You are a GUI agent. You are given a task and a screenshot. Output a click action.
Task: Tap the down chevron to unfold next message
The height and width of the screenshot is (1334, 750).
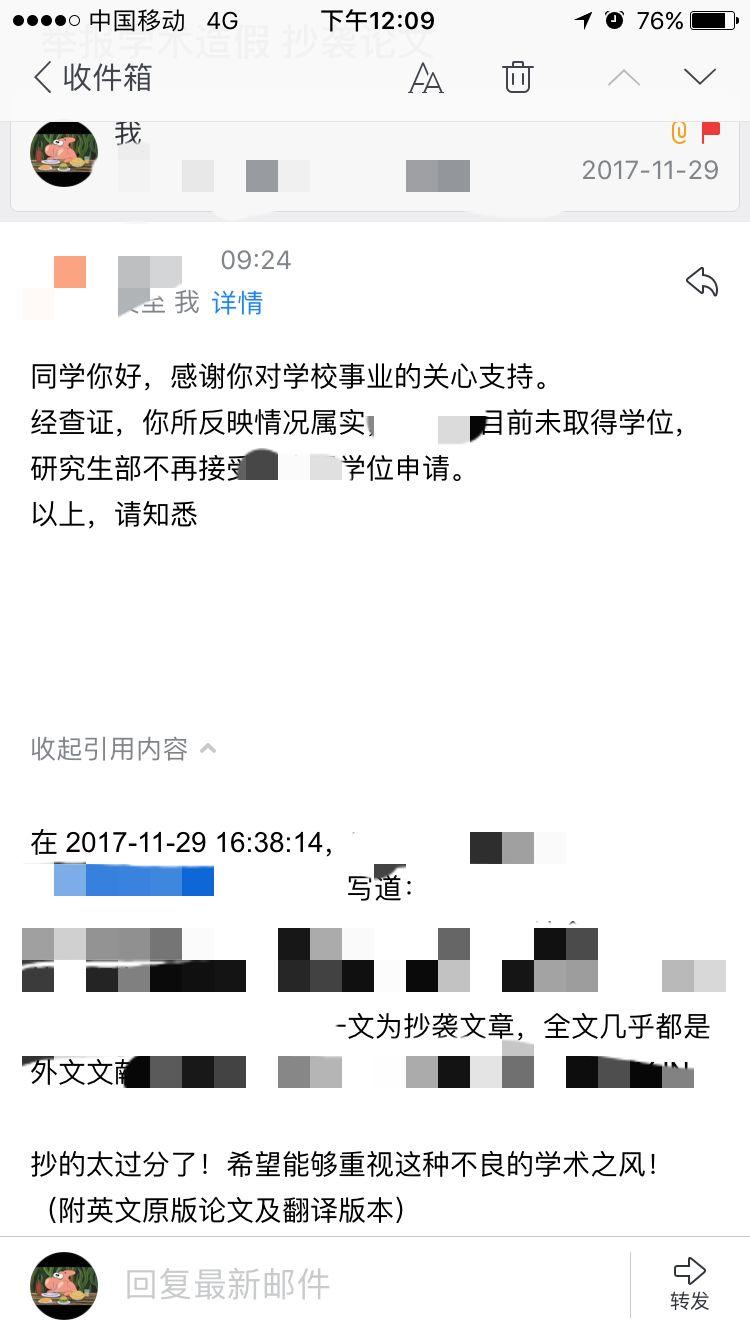click(x=702, y=76)
